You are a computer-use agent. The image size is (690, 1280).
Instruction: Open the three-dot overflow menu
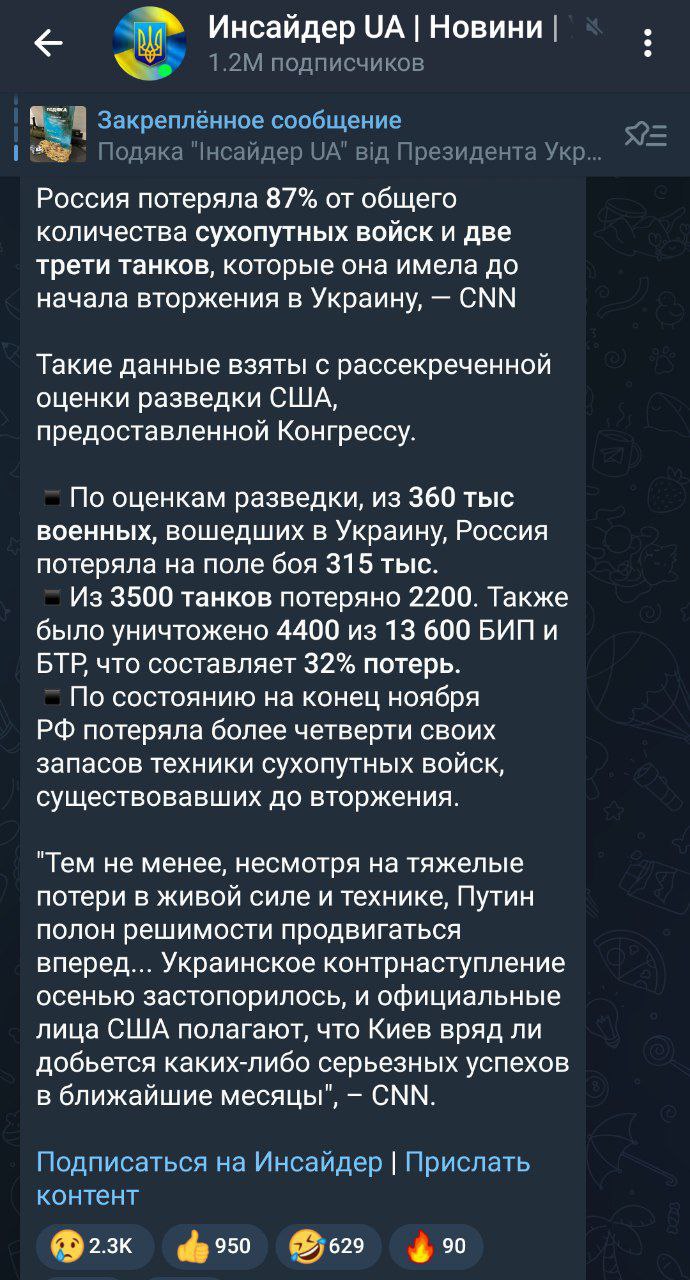648,42
